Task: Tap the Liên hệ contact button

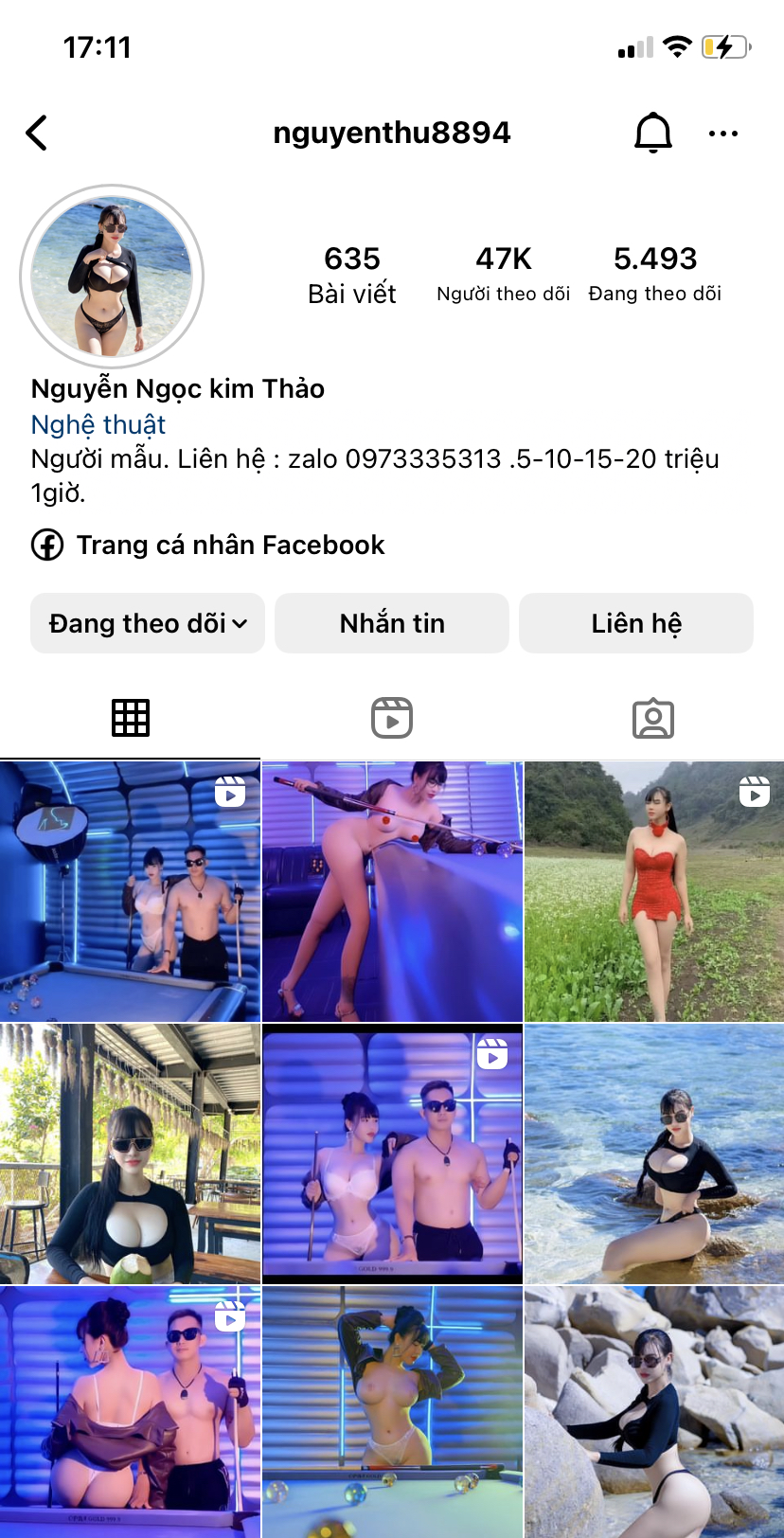Action: pos(636,623)
